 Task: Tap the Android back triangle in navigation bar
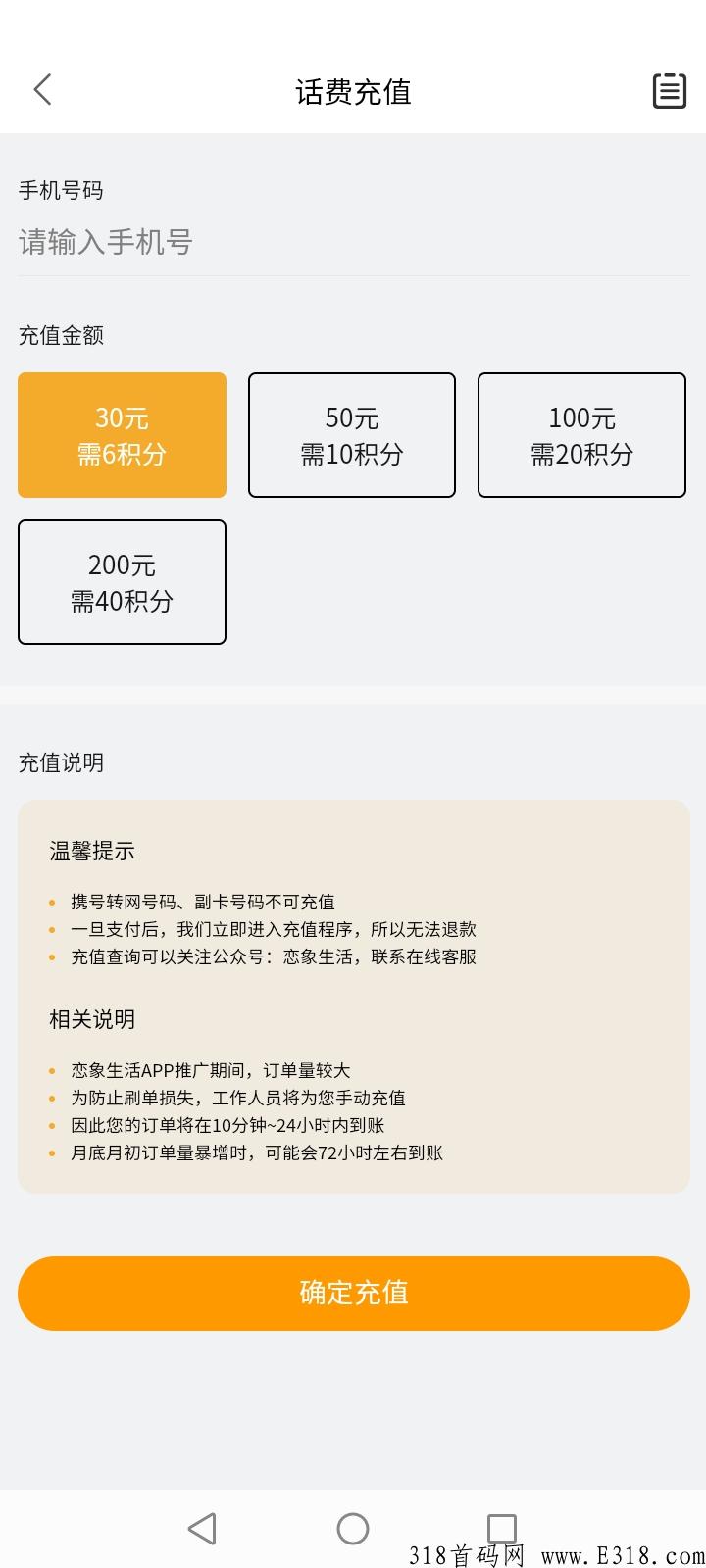point(202,1527)
